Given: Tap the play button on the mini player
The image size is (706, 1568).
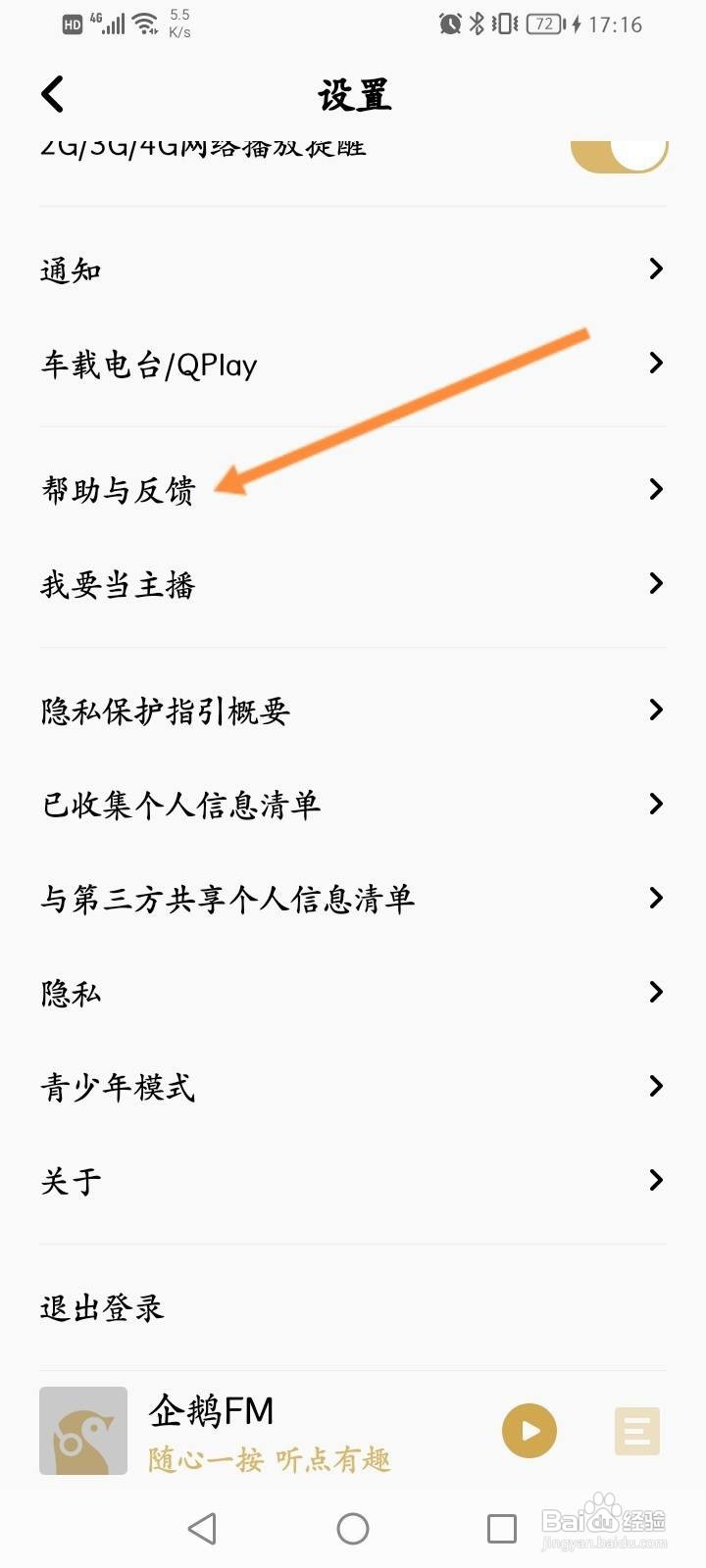Looking at the screenshot, I should pyautogui.click(x=529, y=1431).
